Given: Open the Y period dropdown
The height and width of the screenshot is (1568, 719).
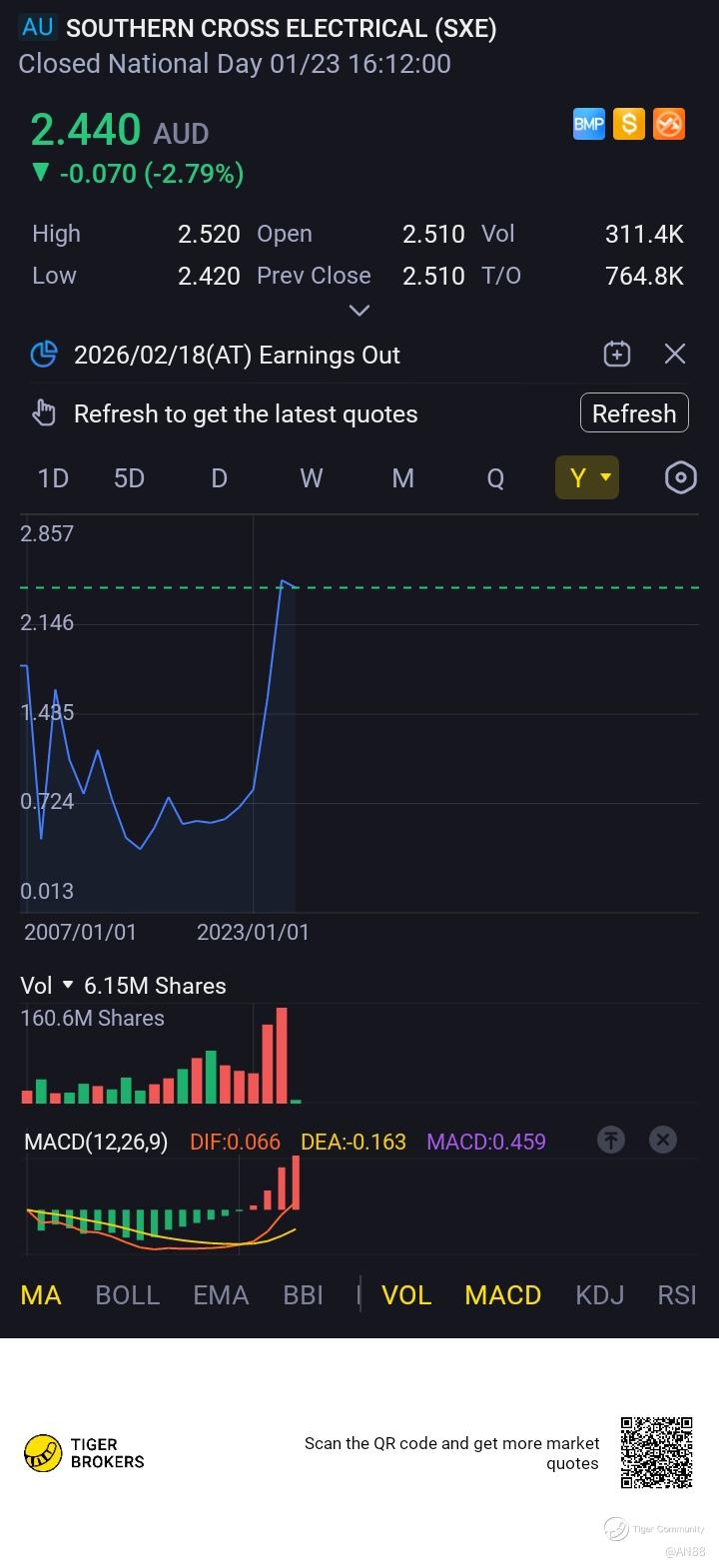Looking at the screenshot, I should click(x=587, y=478).
